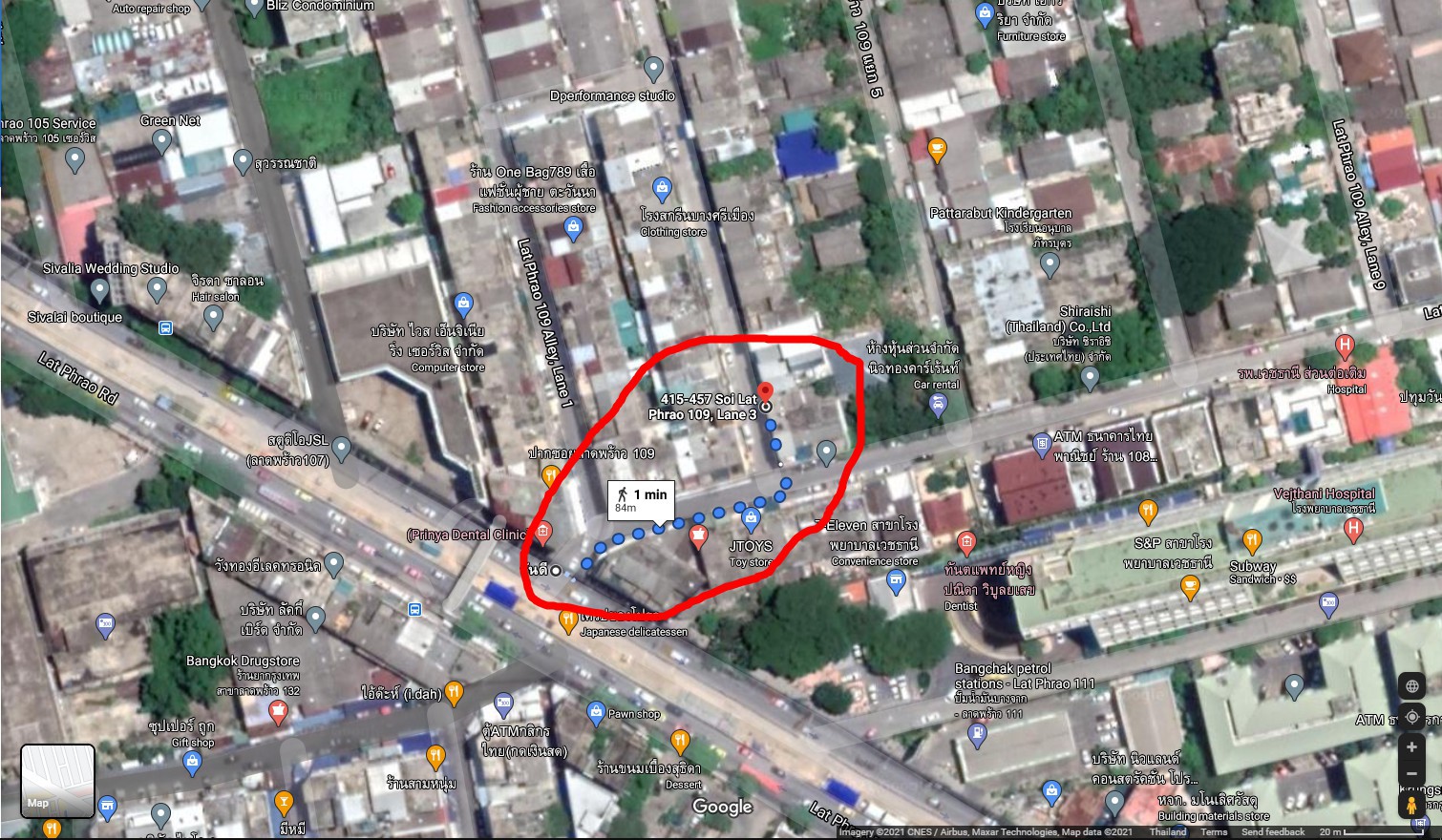Viewport: 1442px width, 840px height.
Task: Select Subway sandwich restaurant marker
Action: tap(1252, 543)
